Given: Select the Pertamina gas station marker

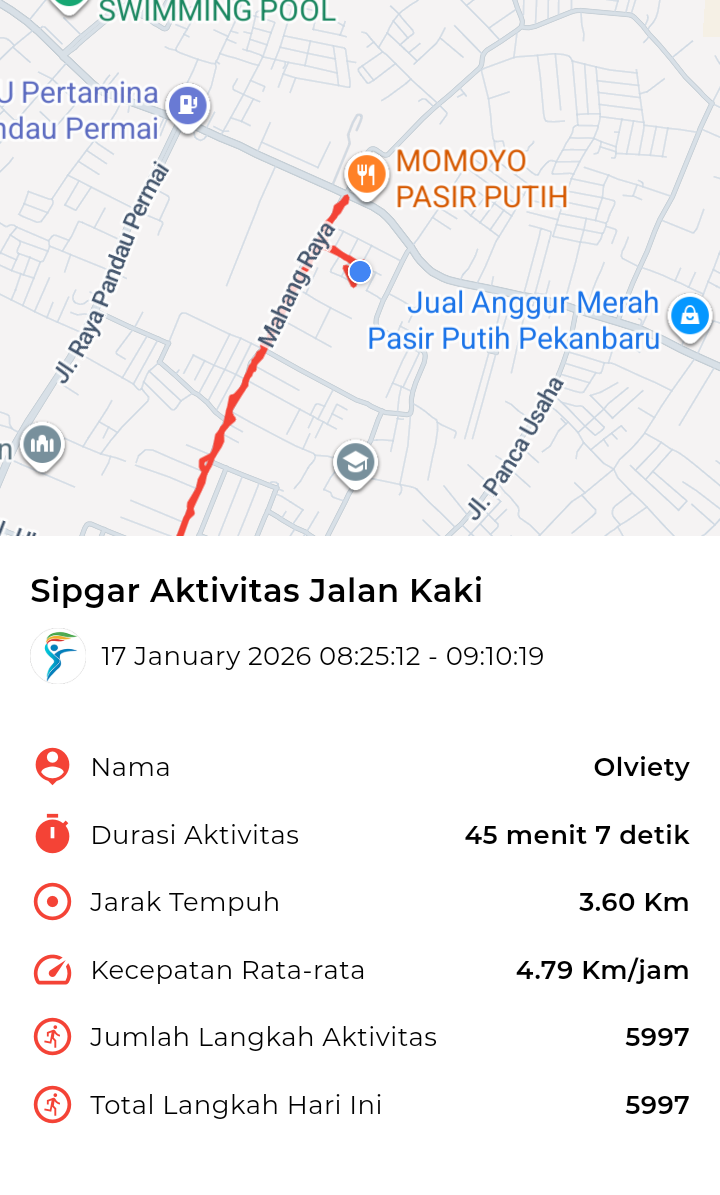Looking at the screenshot, I should 187,104.
